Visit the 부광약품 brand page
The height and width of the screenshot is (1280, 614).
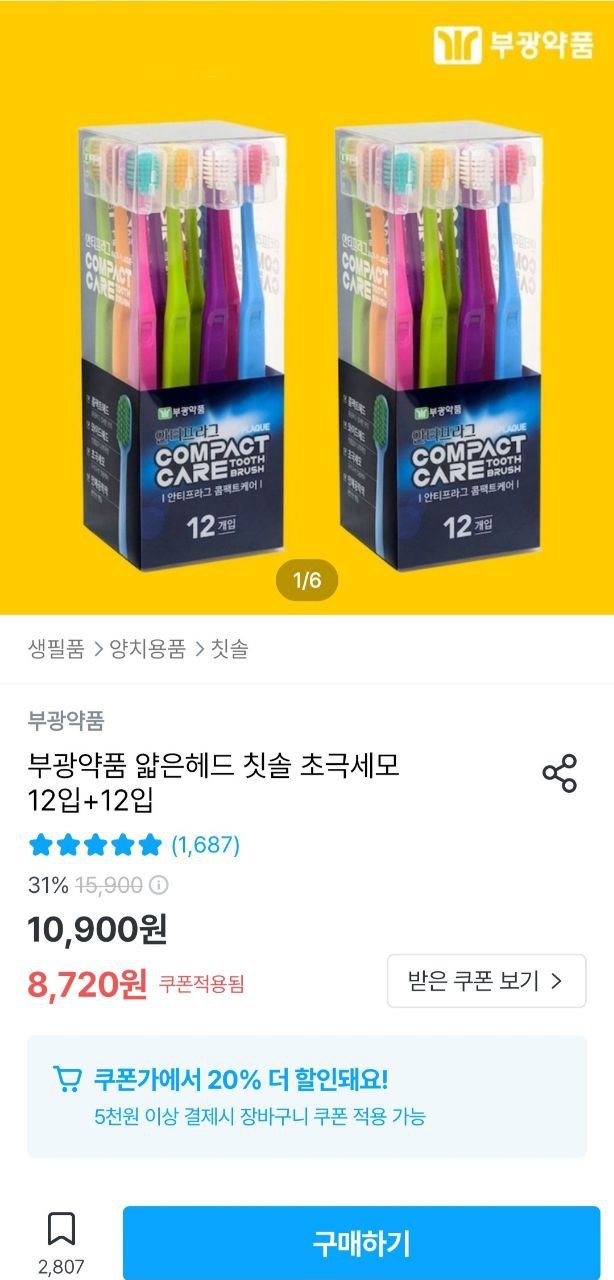pos(66,720)
